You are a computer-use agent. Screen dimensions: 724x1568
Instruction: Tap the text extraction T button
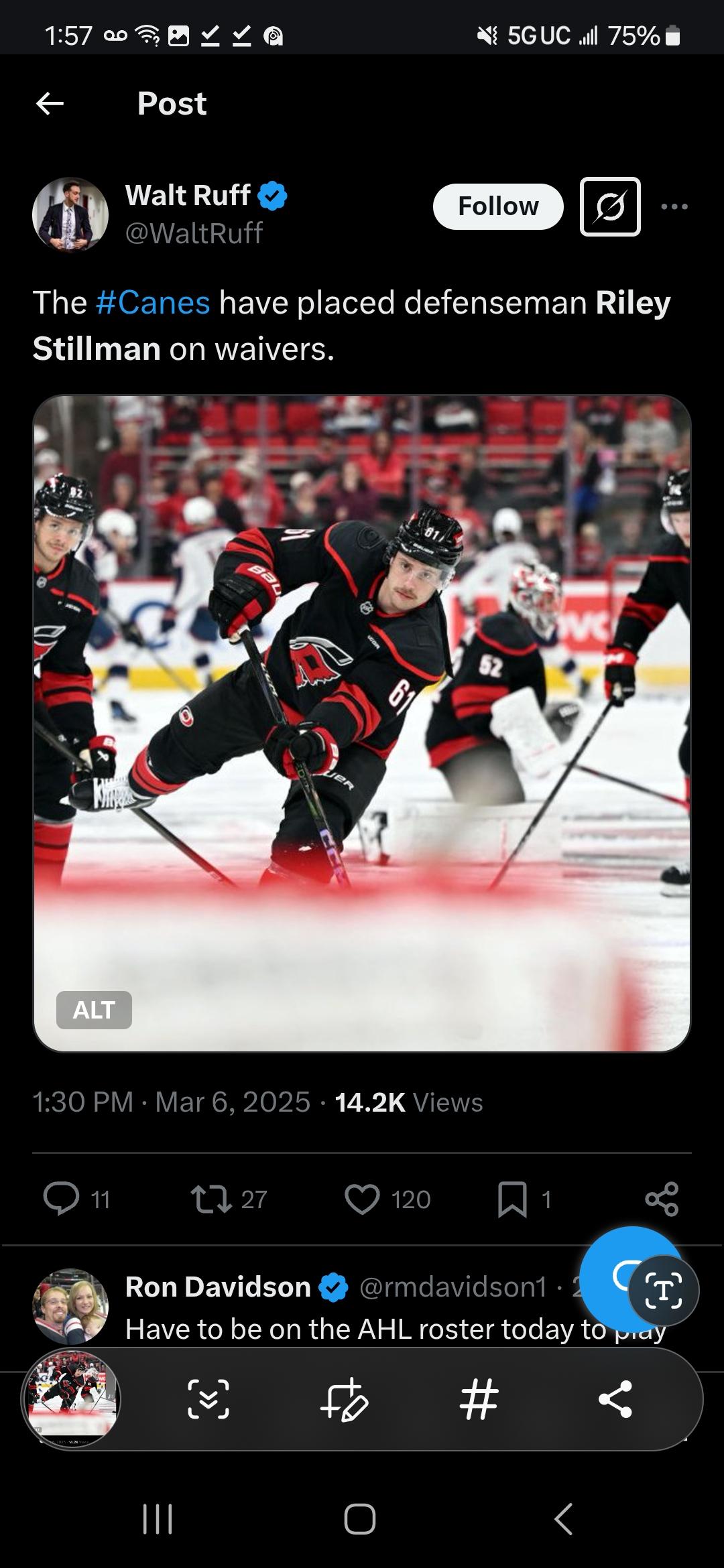click(664, 1291)
